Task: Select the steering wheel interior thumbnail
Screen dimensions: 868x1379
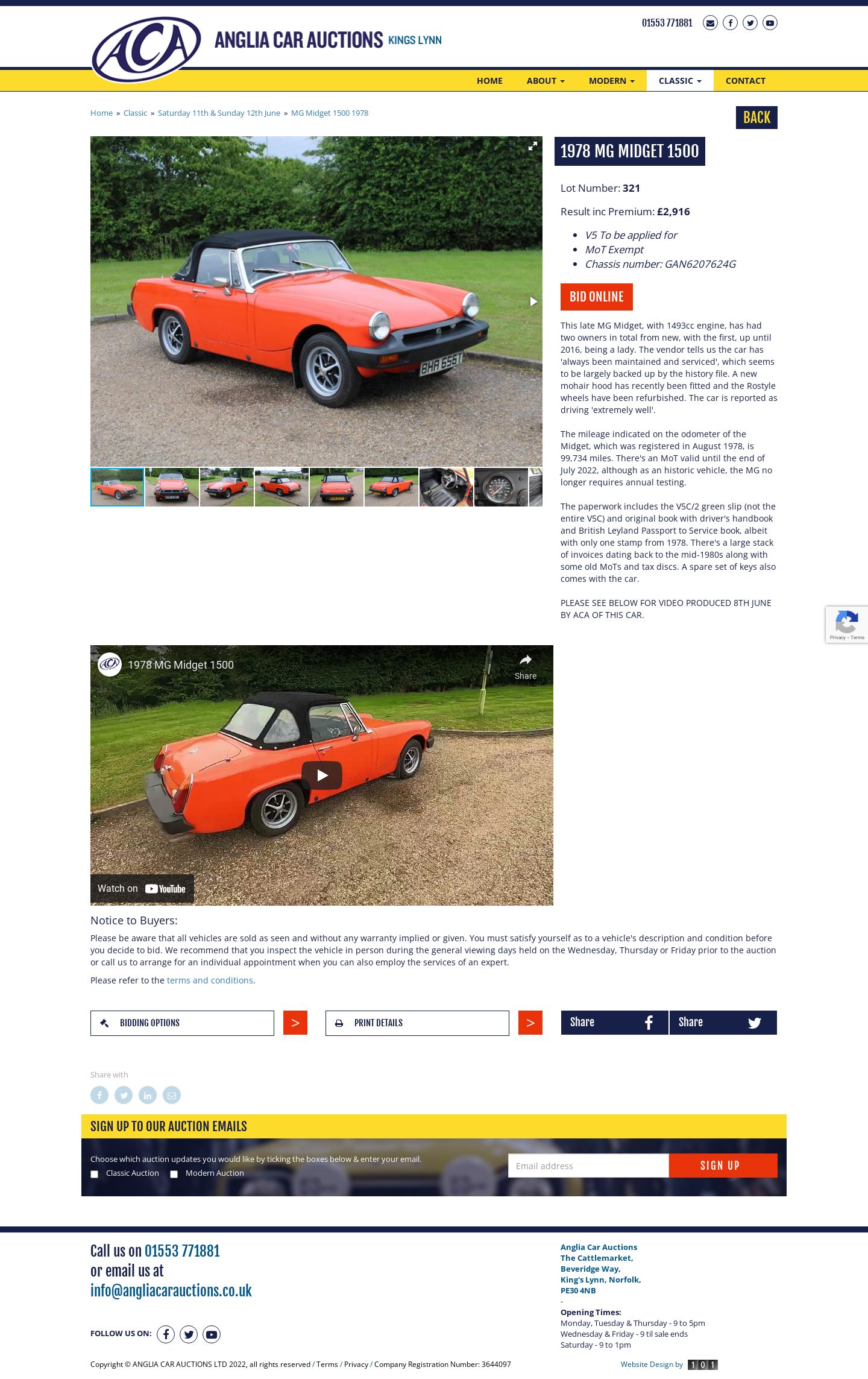Action: tap(446, 487)
